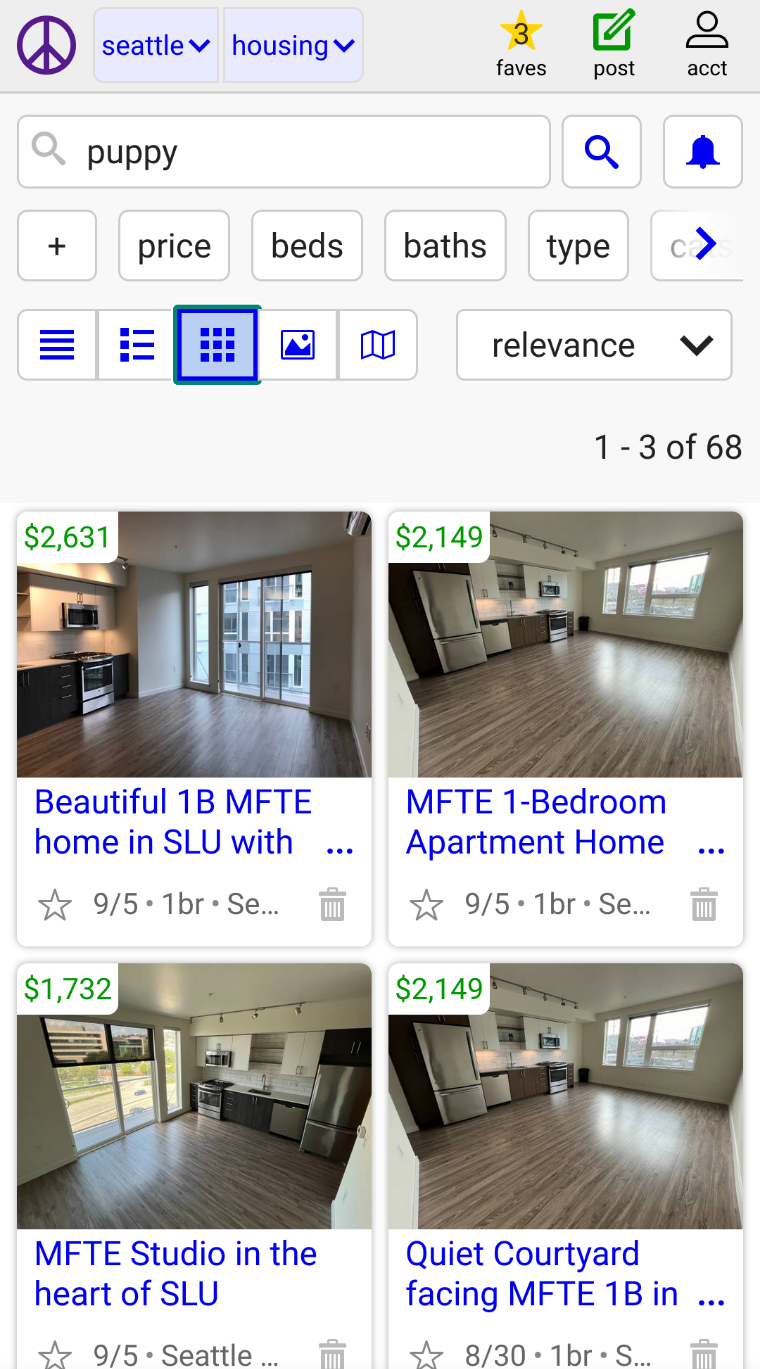
Task: Create a new post
Action: (x=613, y=46)
